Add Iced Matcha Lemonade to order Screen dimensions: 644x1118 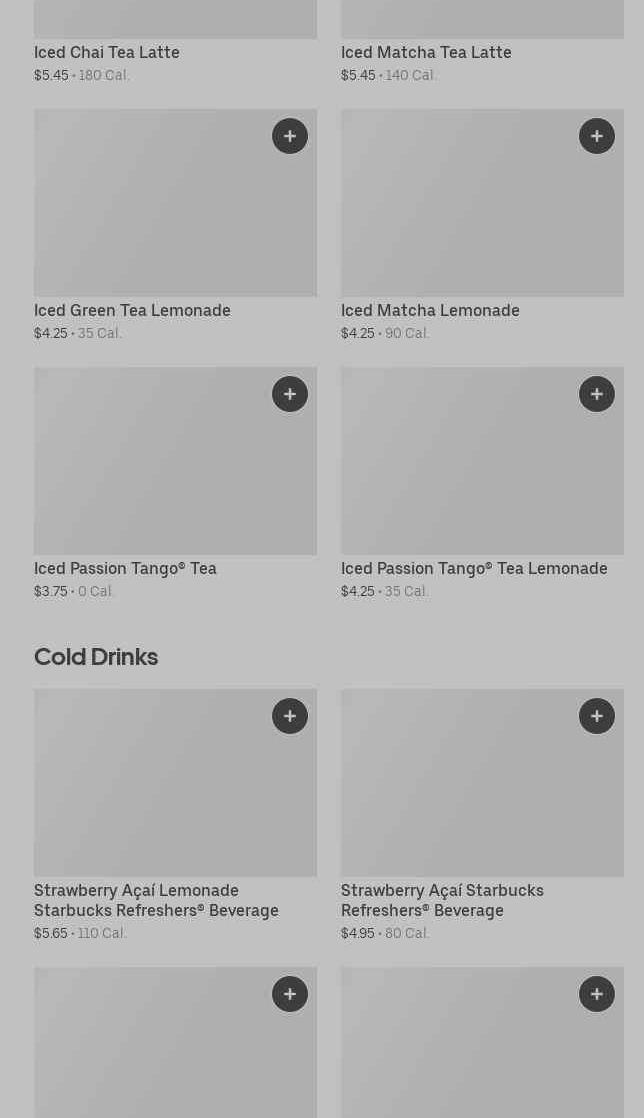point(597,136)
